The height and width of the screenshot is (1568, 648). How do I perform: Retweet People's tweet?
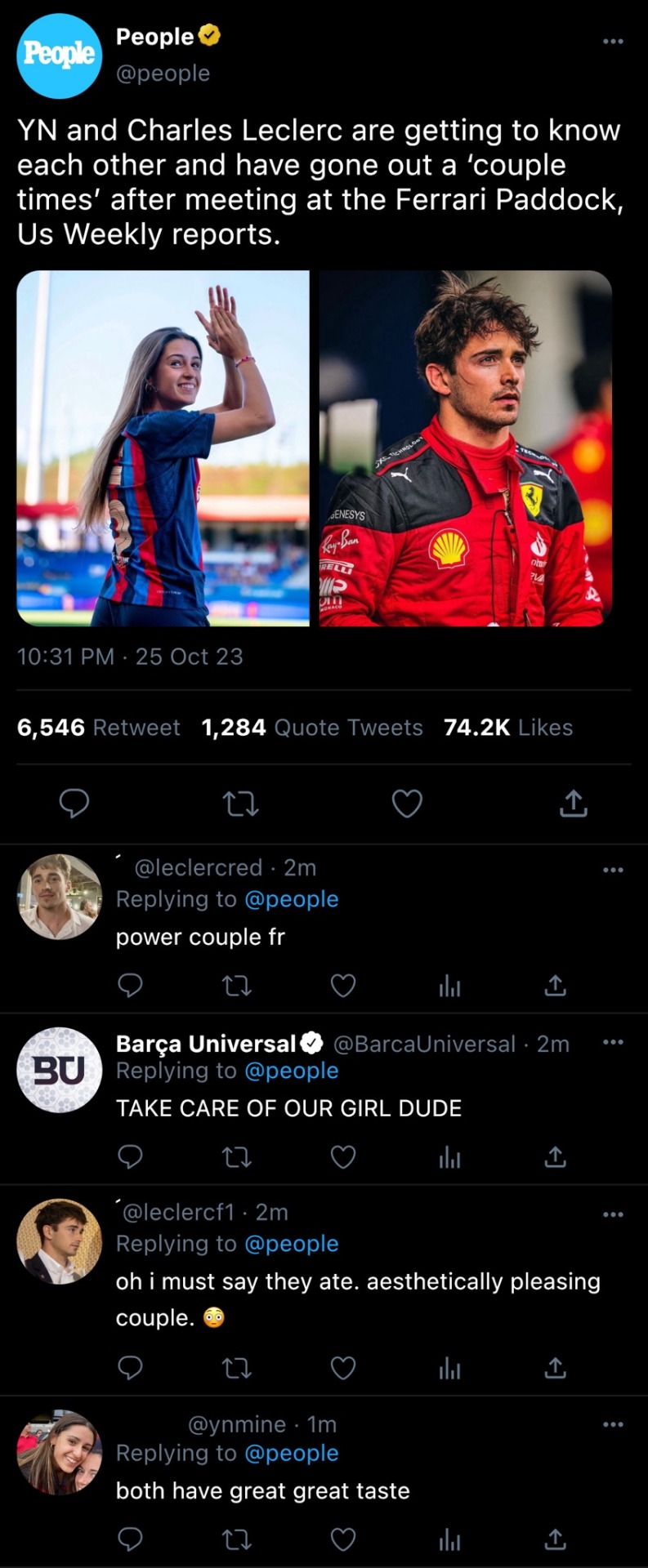(x=240, y=804)
